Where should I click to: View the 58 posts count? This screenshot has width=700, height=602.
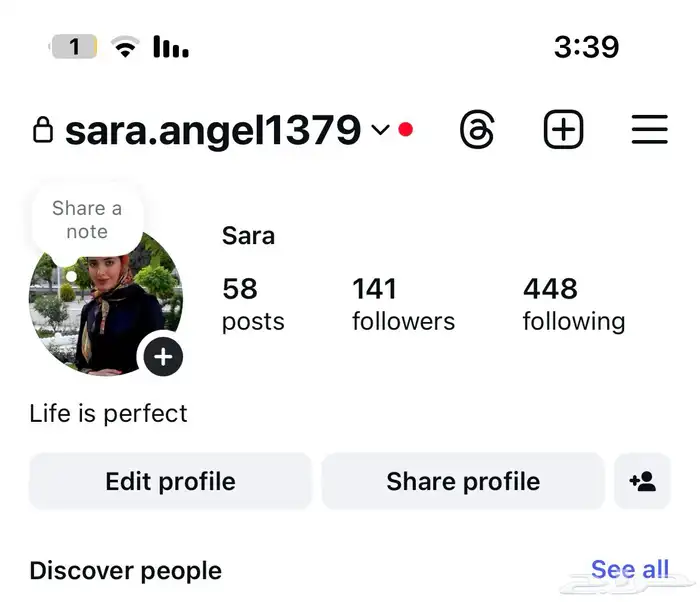pyautogui.click(x=253, y=304)
